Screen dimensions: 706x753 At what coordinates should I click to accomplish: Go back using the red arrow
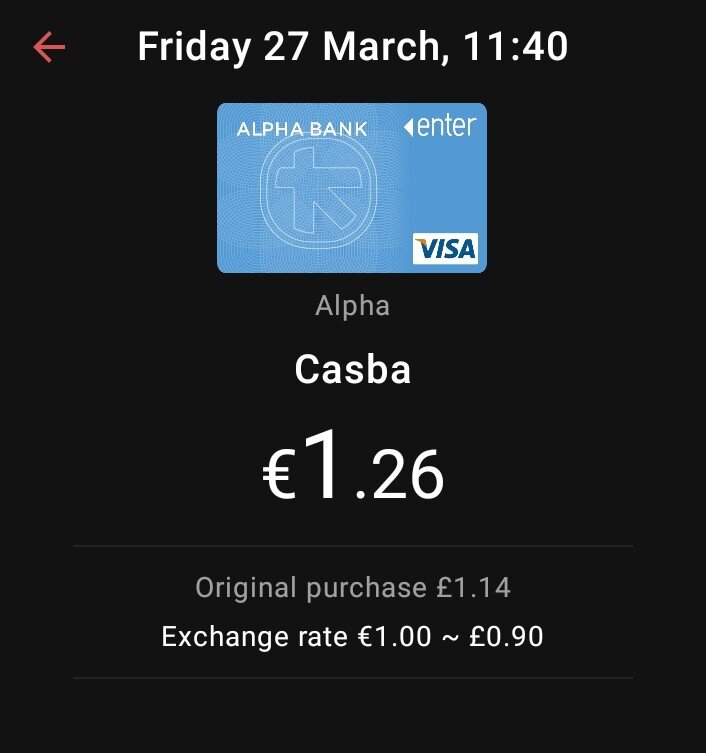49,47
